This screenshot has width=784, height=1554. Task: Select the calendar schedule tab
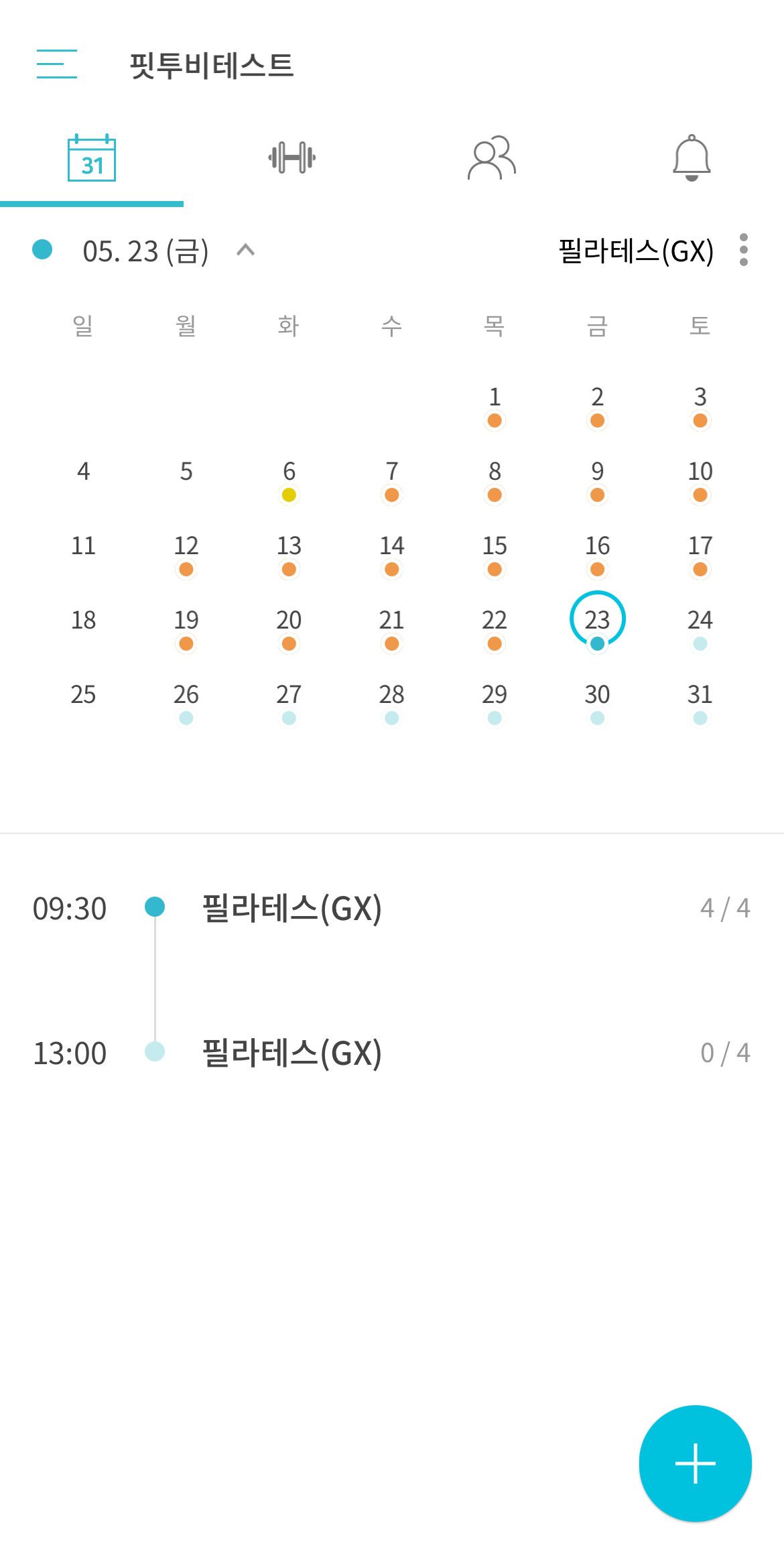(x=92, y=158)
